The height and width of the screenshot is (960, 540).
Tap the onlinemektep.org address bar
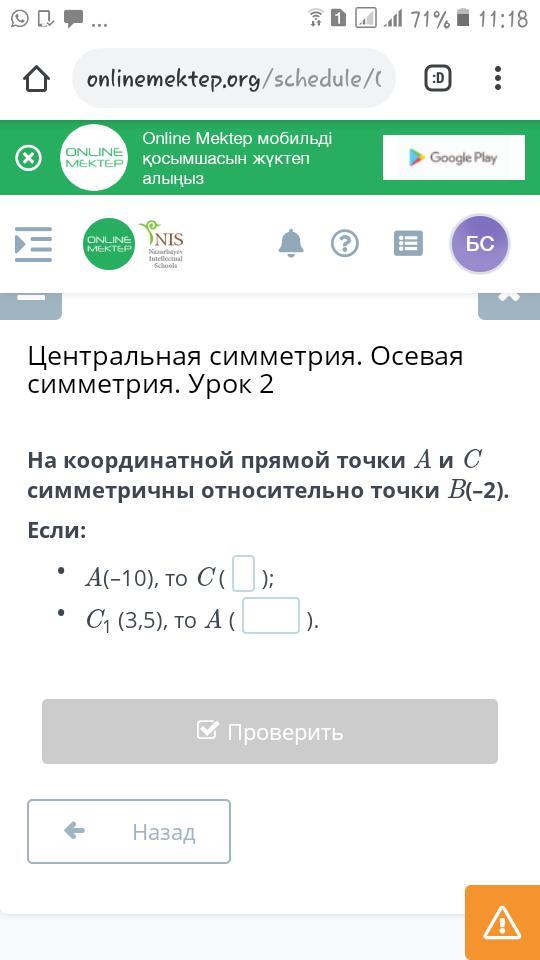234,79
